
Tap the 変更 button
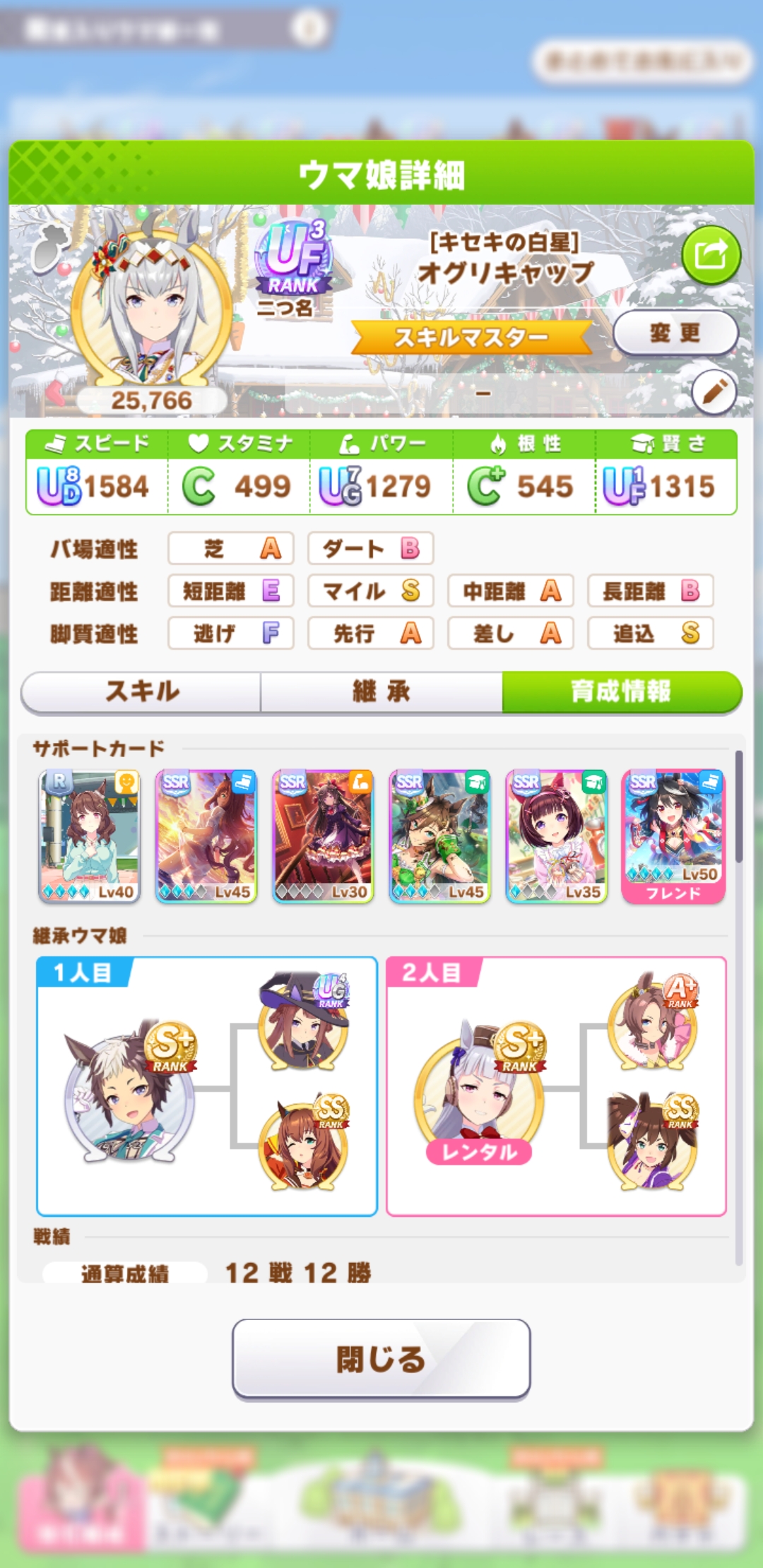click(x=675, y=333)
